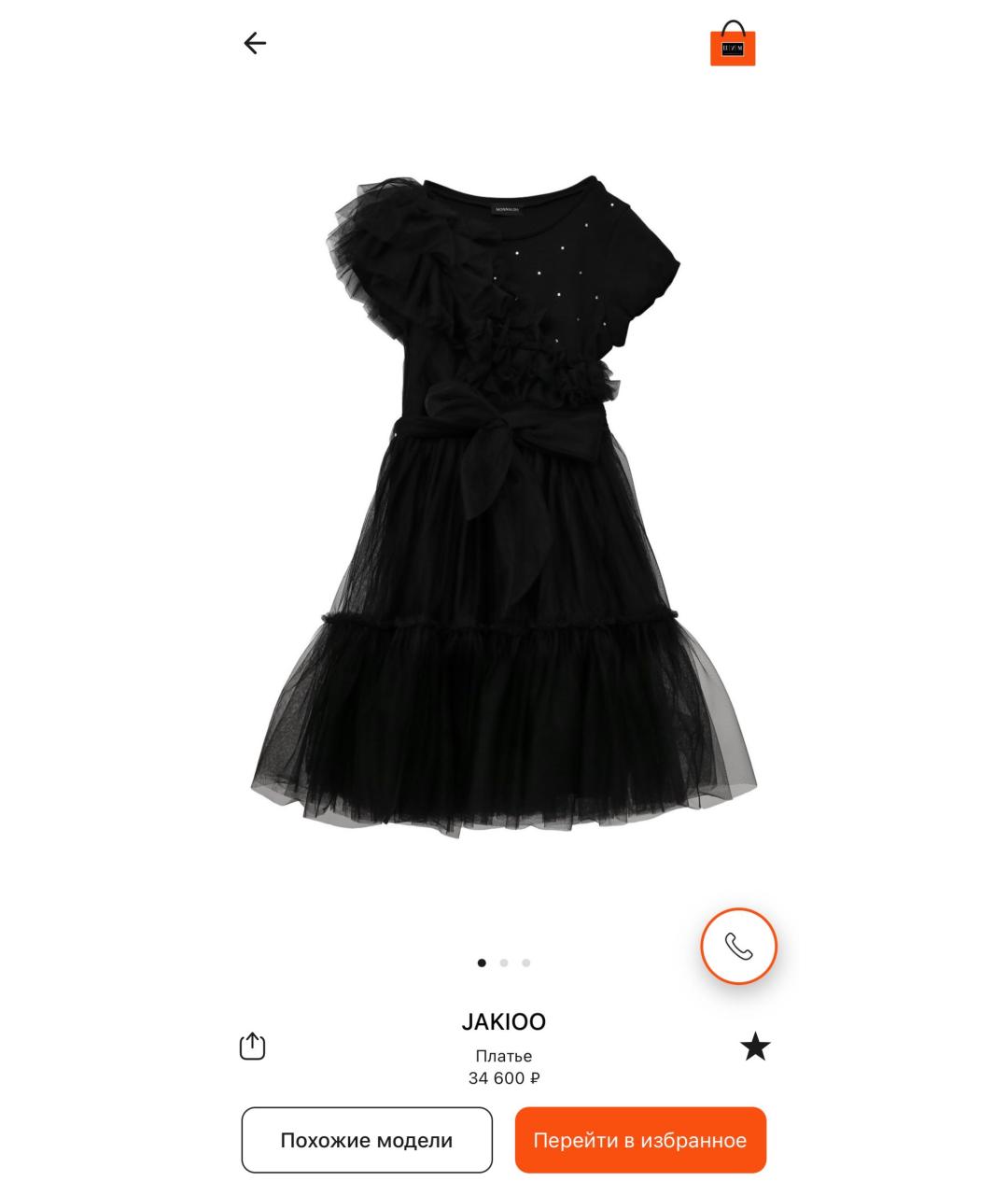Open Похожие модели

point(367,1140)
